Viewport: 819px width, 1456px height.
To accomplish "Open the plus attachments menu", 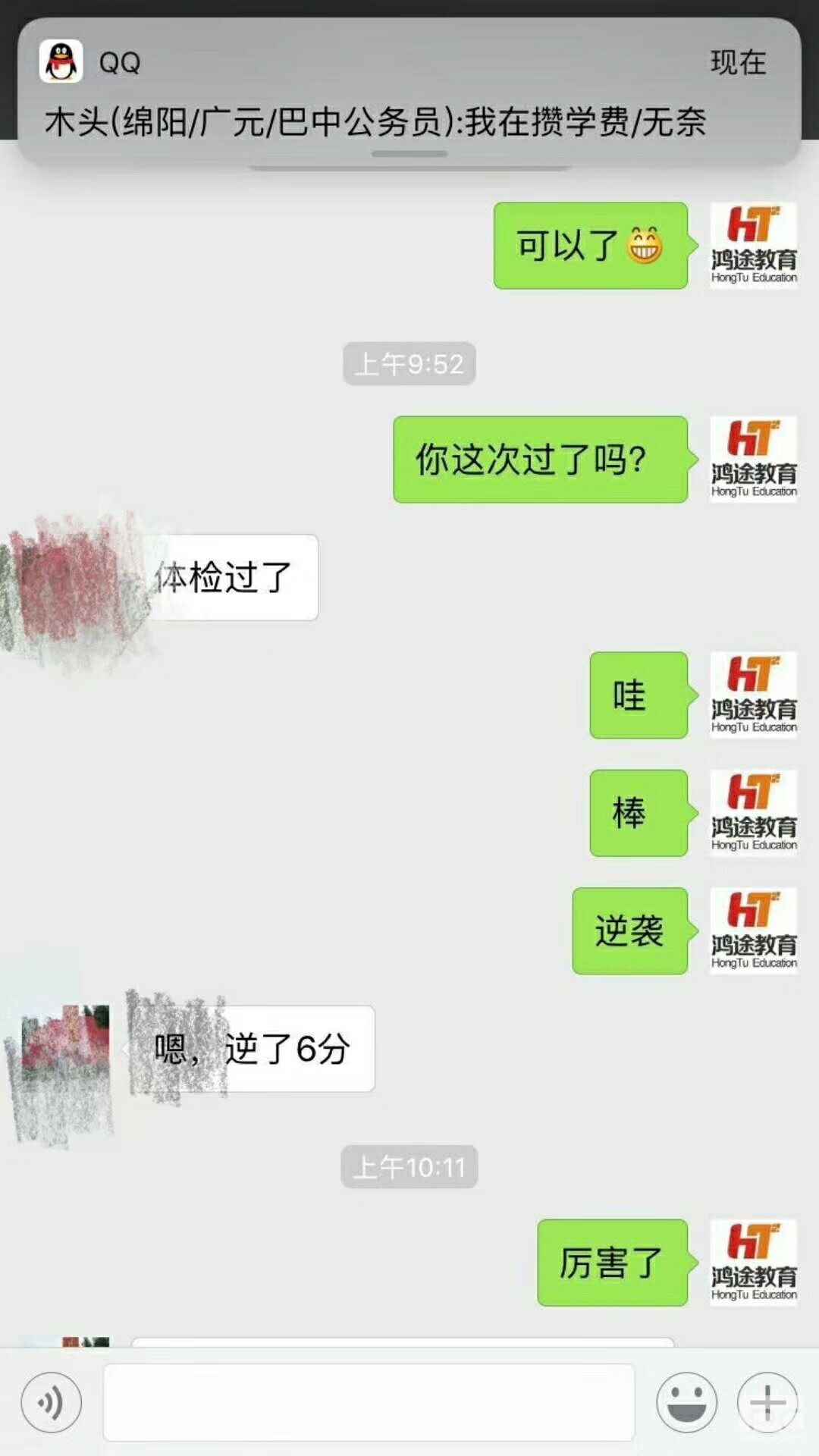I will click(x=767, y=1402).
